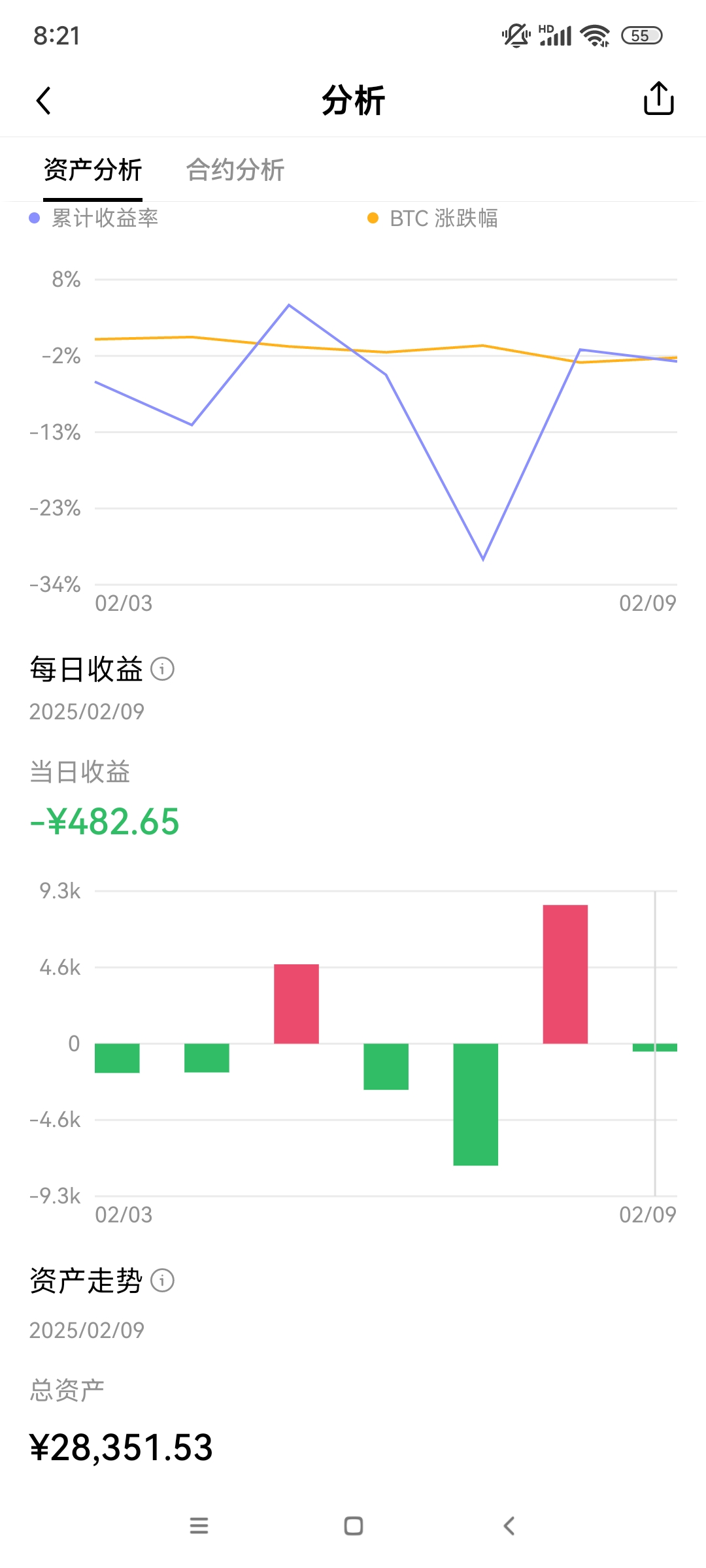The height and width of the screenshot is (1568, 706).
Task: Switch to the 合约分析 tab
Action: coord(236,170)
